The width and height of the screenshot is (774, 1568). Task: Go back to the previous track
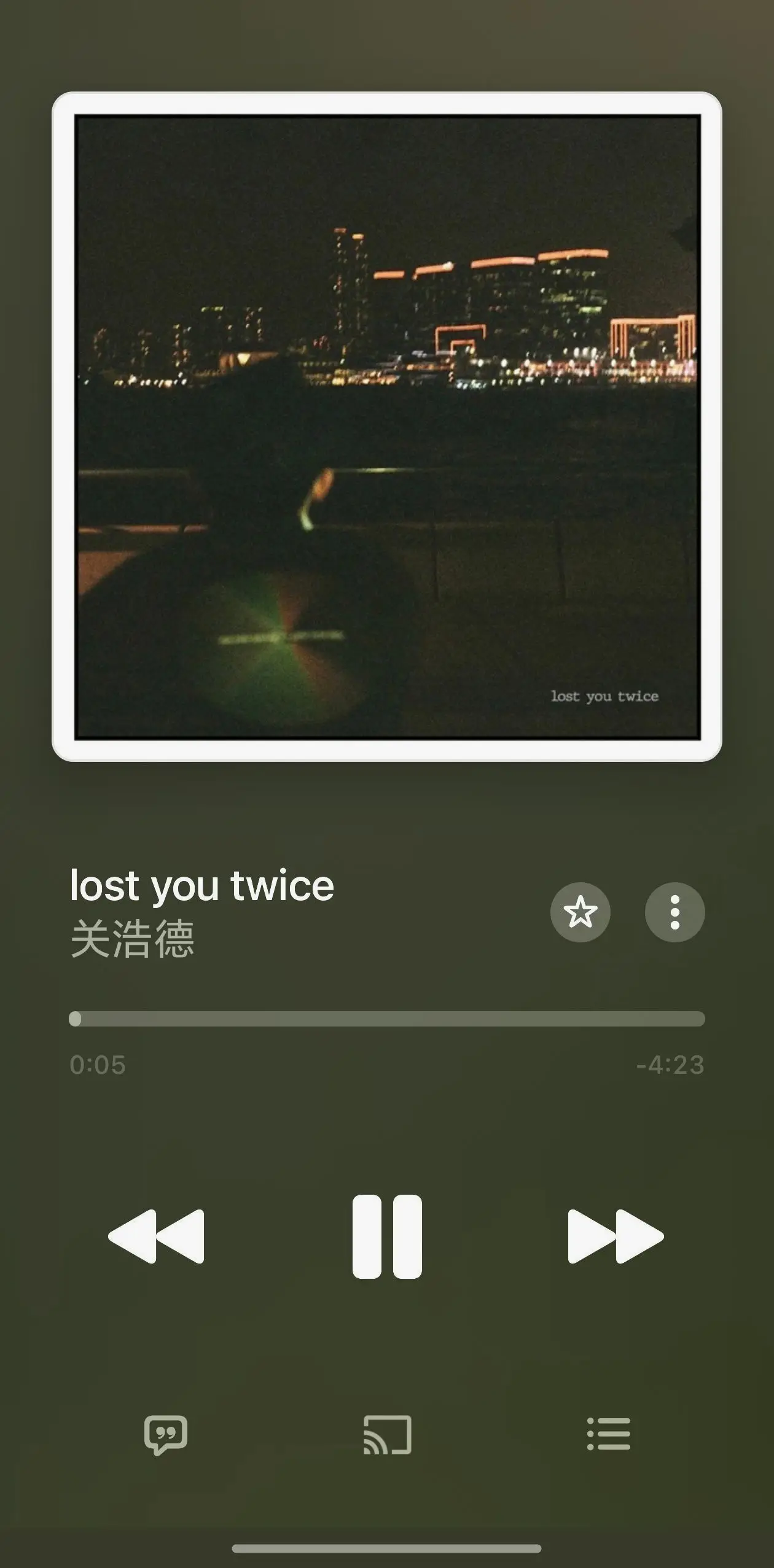[157, 1236]
